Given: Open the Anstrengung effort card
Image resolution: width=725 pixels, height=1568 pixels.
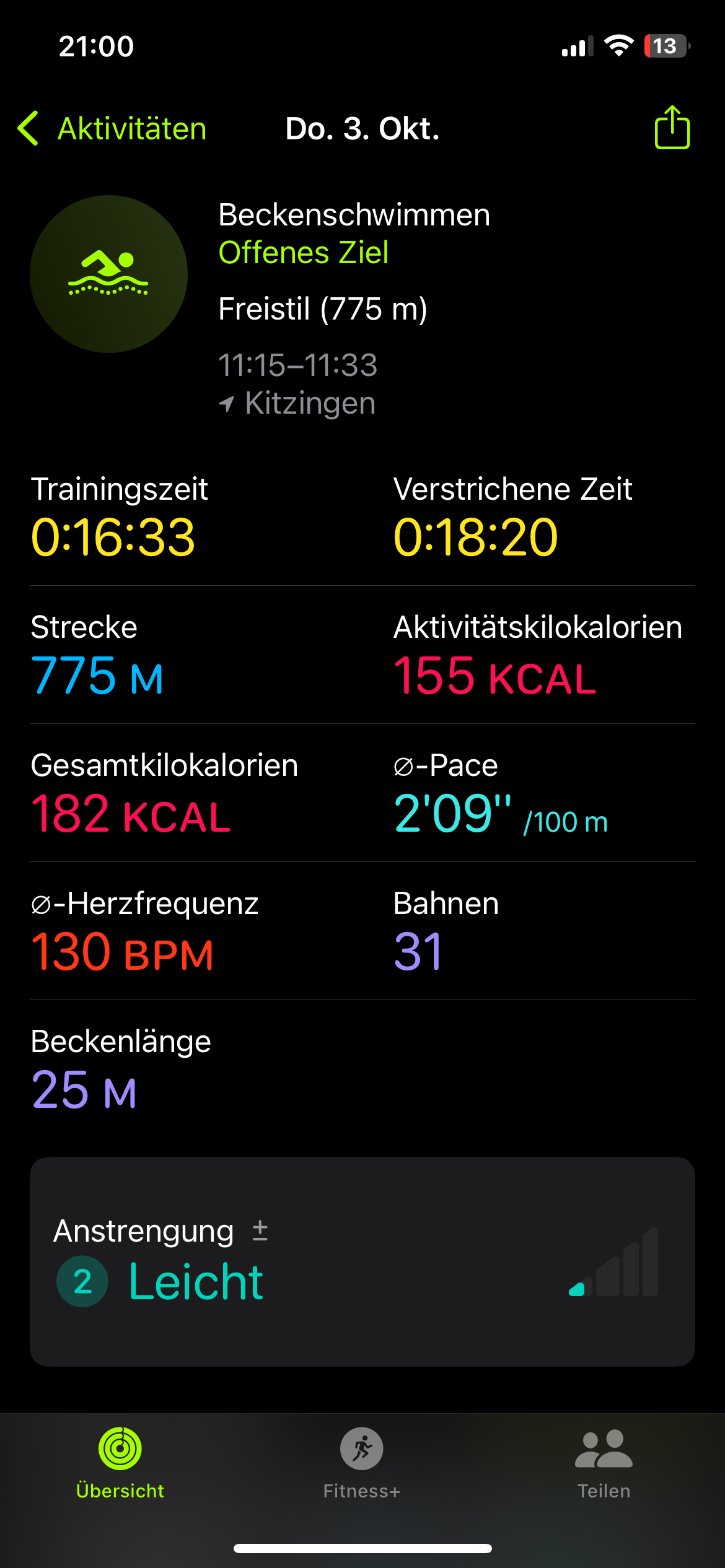Looking at the screenshot, I should (x=362, y=1261).
